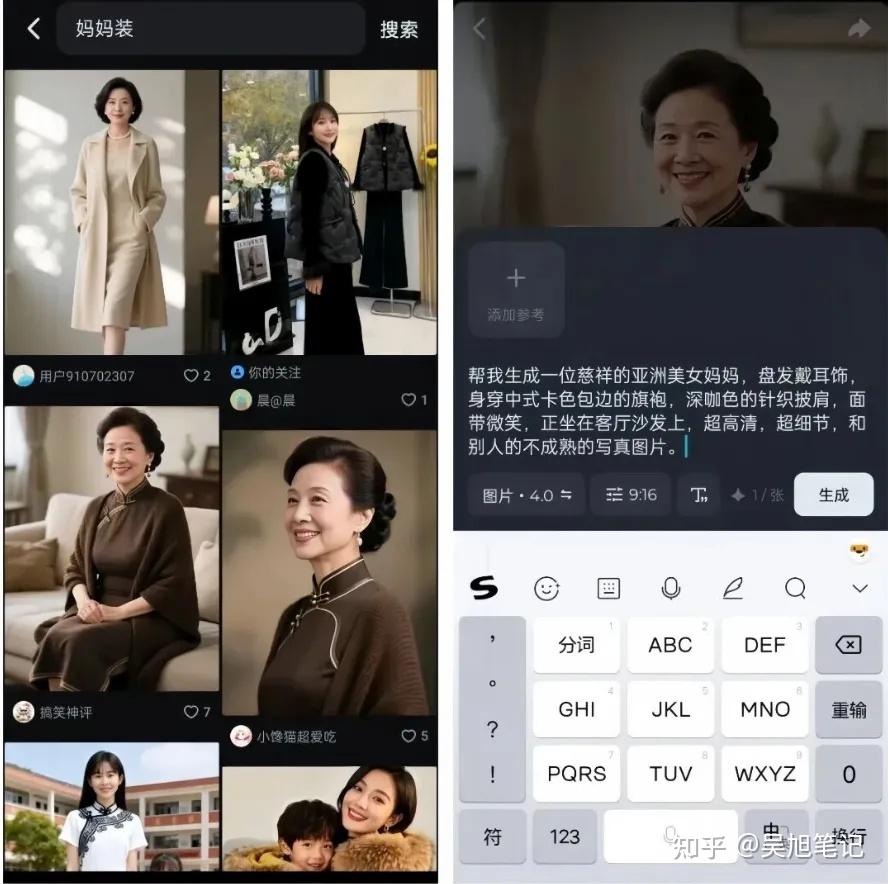Hit the keyboard backspace key
Viewport: 888px width, 884px height.
[x=848, y=645]
